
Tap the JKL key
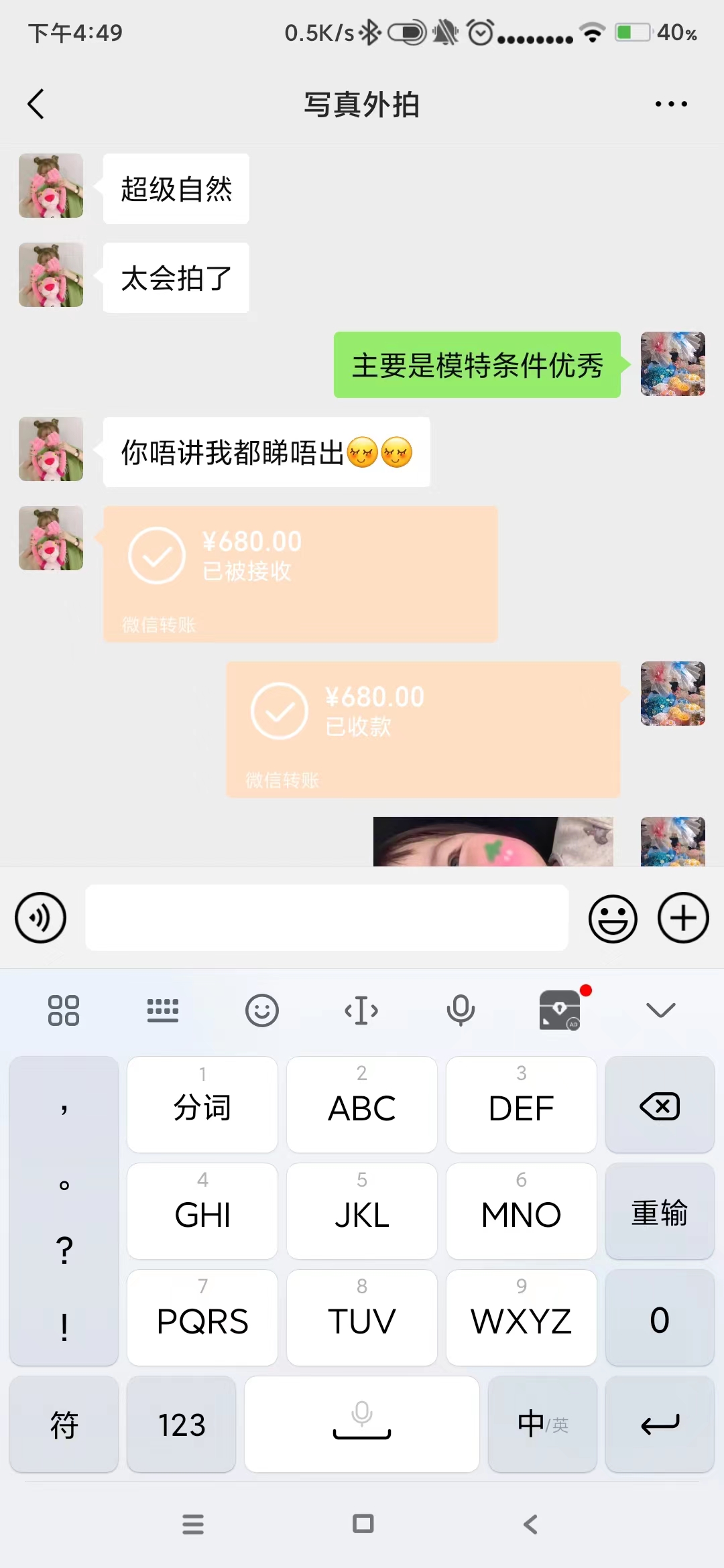(x=362, y=1212)
